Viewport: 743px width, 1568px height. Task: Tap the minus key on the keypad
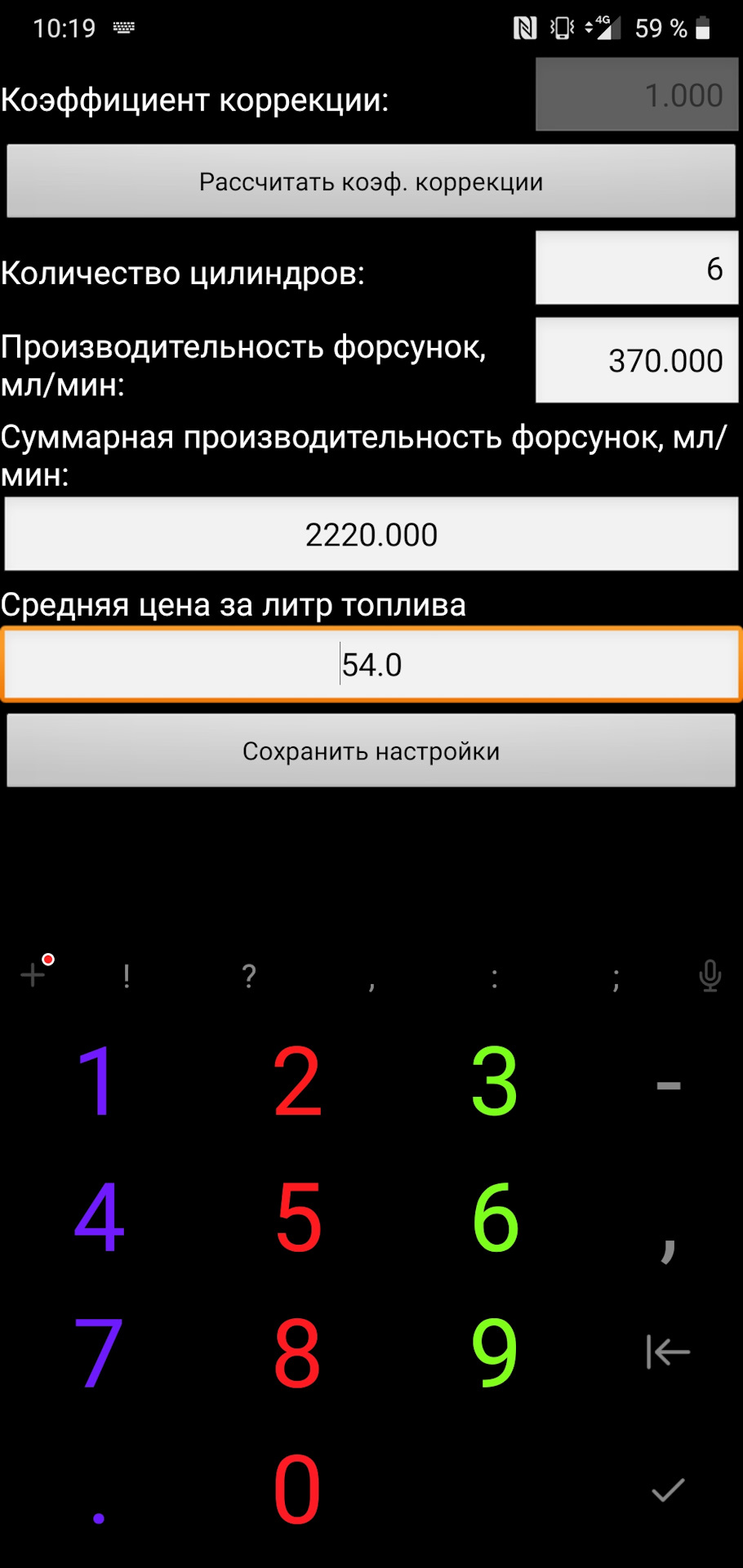(668, 1085)
